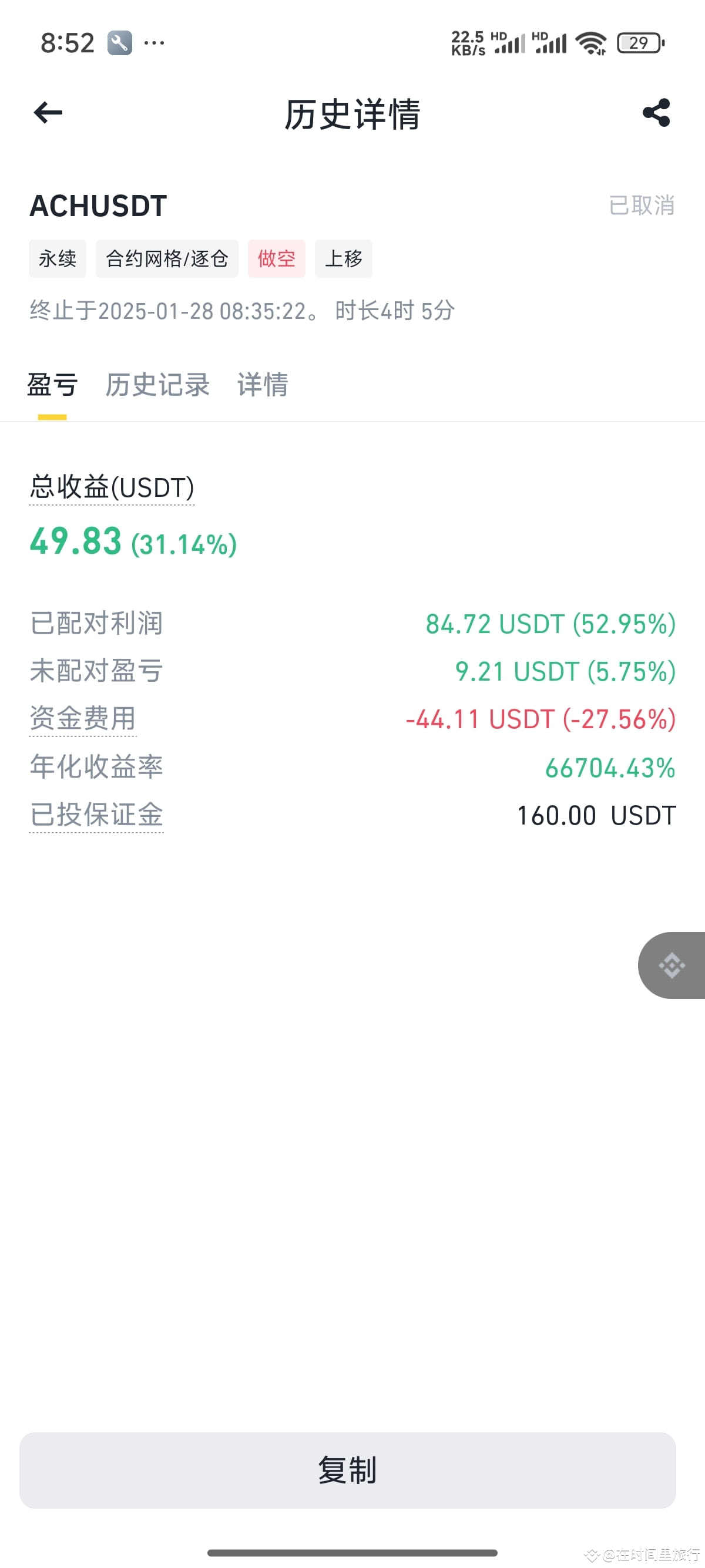The height and width of the screenshot is (1568, 705).
Task: Tap the 已投保证金 underlined label
Action: pos(96,815)
